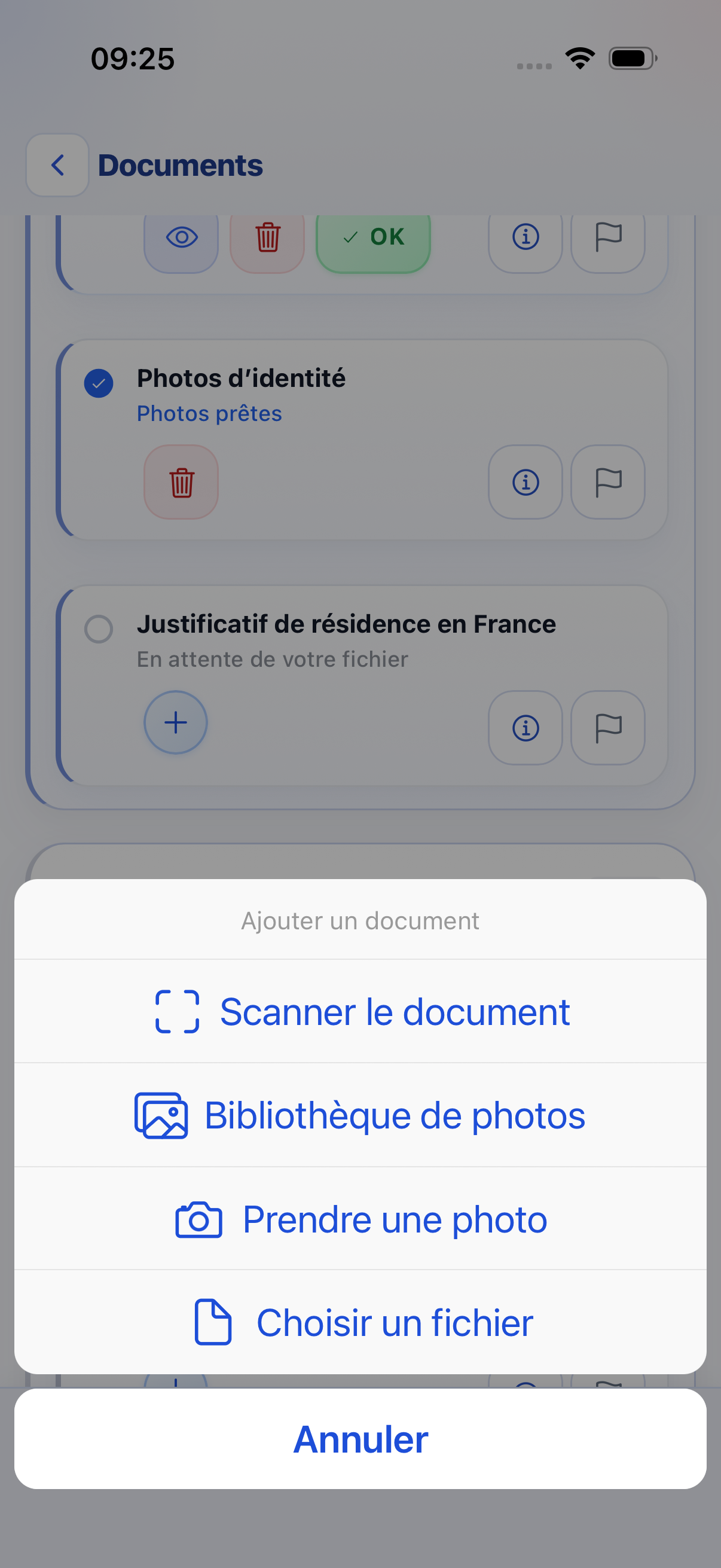Image resolution: width=721 pixels, height=1568 pixels.
Task: Select the checked circle on Photos d'identité
Action: [99, 383]
